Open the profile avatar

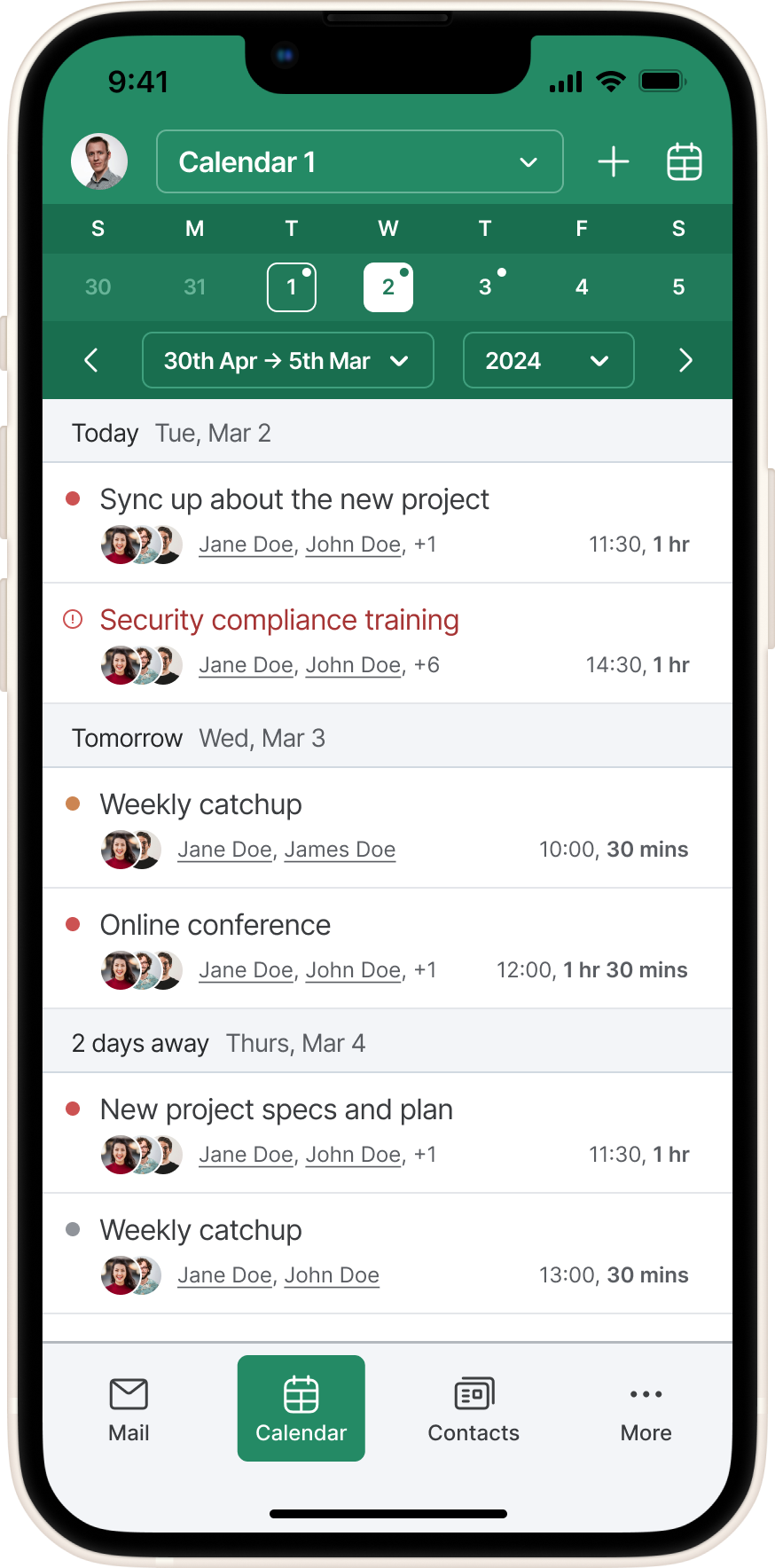tap(99, 161)
